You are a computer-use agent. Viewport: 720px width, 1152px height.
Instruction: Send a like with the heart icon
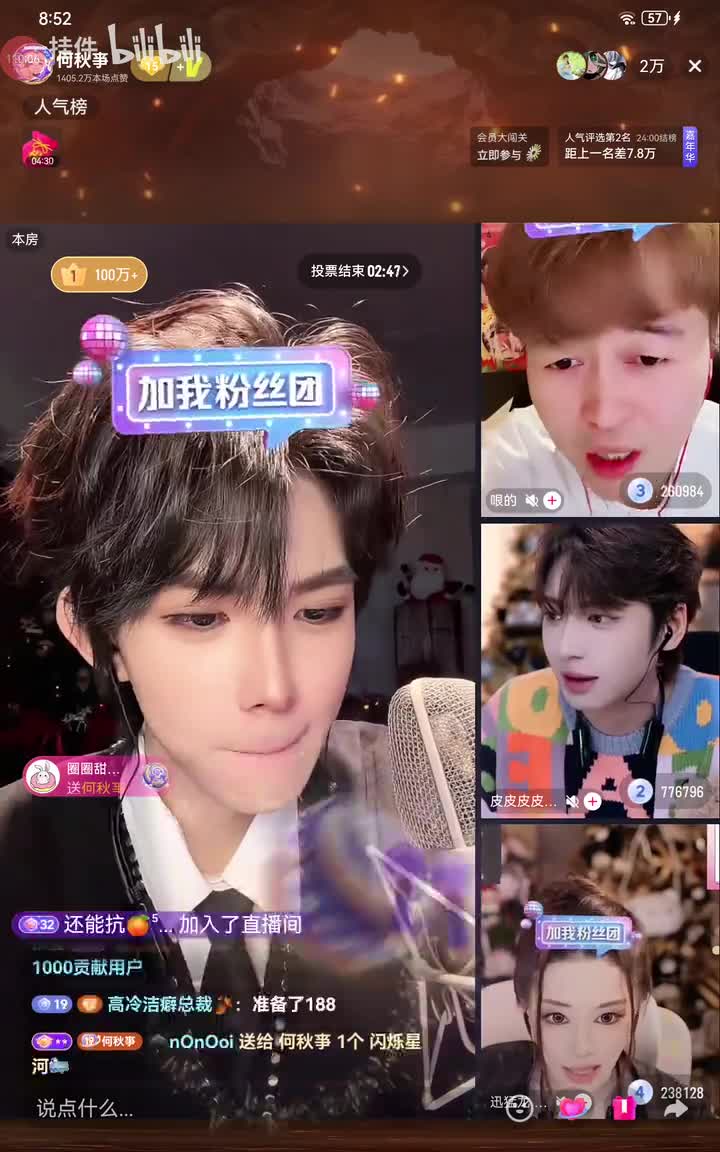[x=572, y=1107]
